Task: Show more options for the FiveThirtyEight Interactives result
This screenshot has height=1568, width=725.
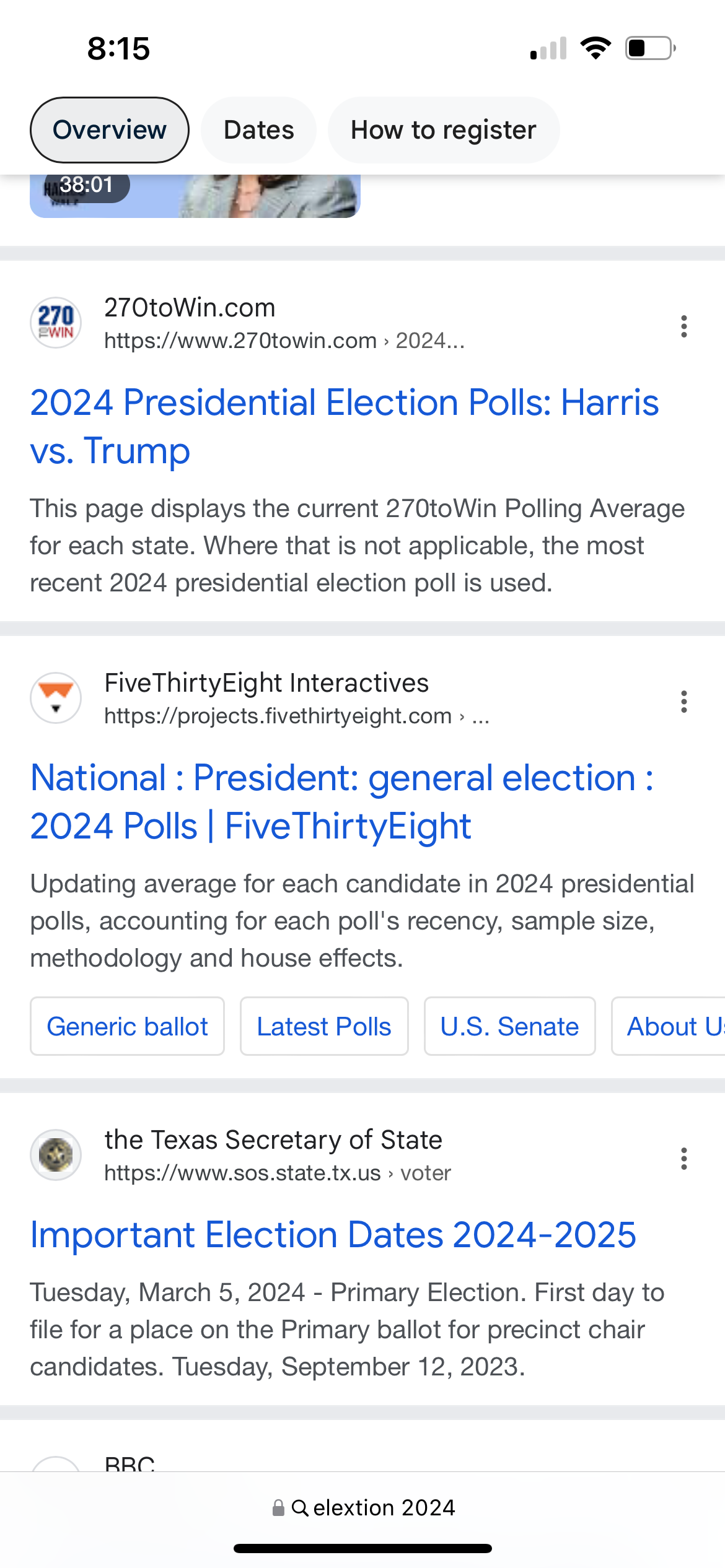Action: 683,702
